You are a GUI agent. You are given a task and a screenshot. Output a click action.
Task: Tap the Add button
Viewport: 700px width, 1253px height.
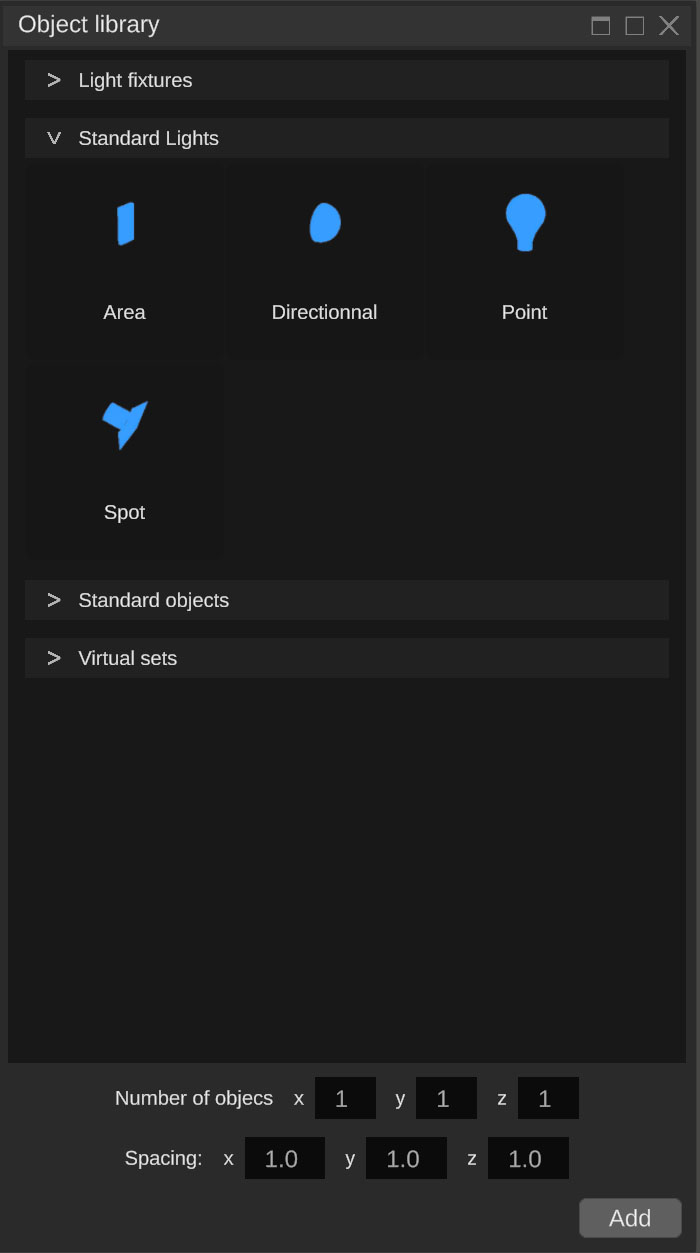tap(630, 1218)
